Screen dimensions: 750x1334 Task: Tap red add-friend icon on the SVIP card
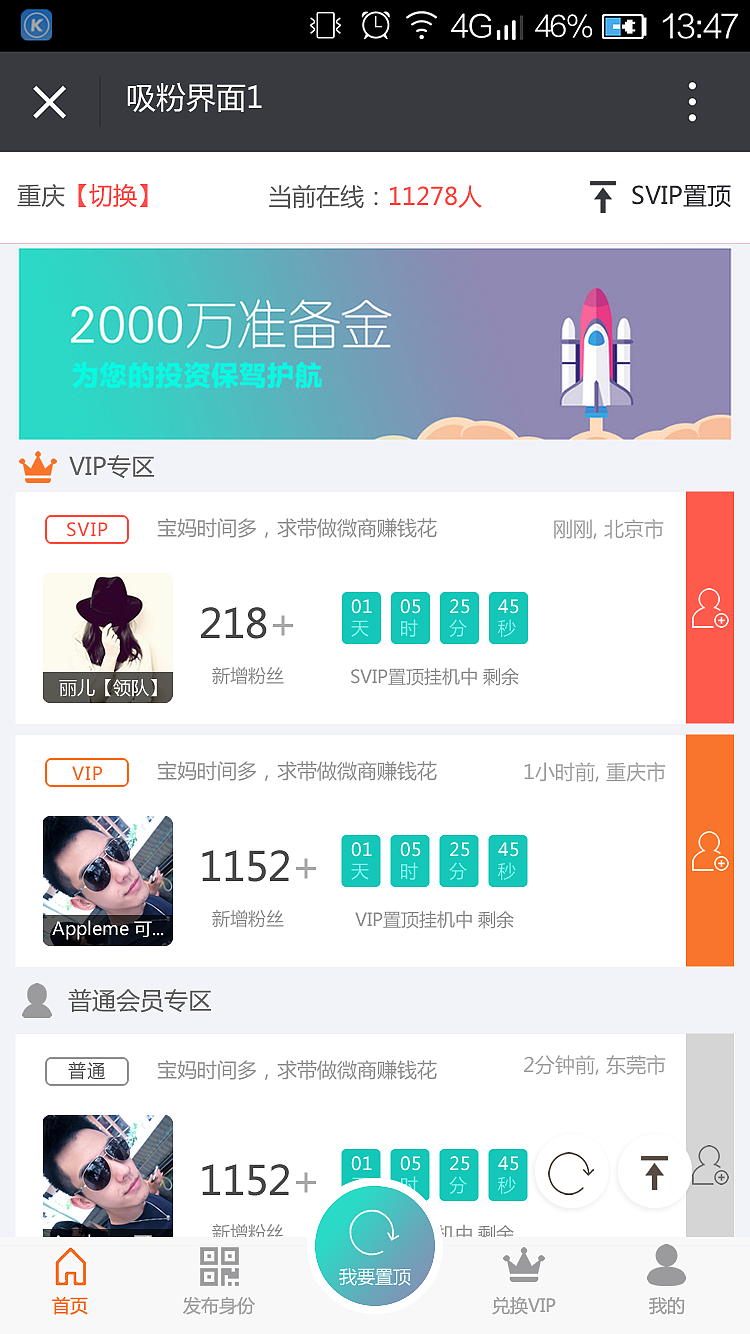coord(710,607)
